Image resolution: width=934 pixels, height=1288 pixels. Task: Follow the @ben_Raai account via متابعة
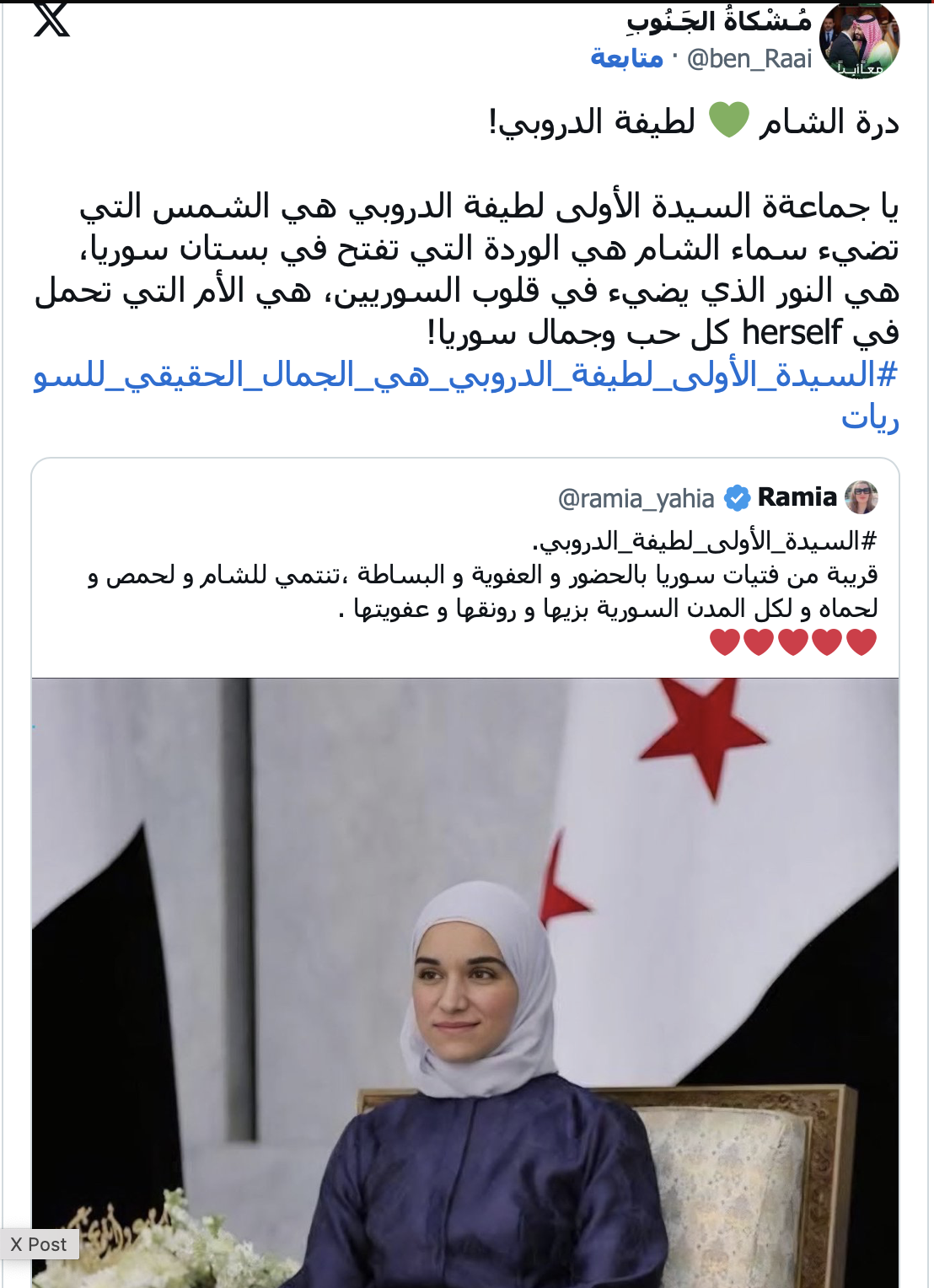(x=626, y=58)
